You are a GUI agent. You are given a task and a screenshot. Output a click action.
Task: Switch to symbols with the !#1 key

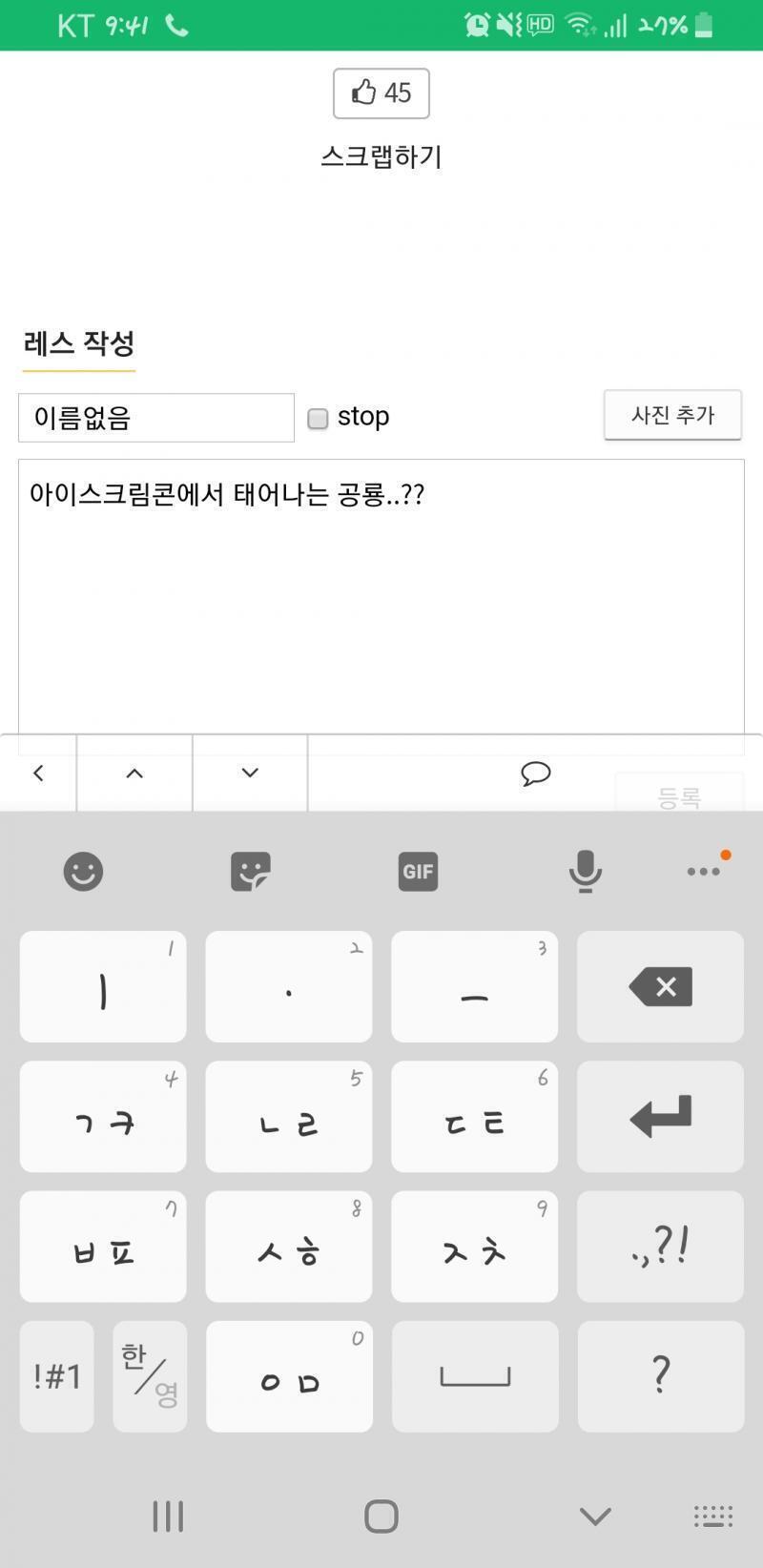[57, 1376]
